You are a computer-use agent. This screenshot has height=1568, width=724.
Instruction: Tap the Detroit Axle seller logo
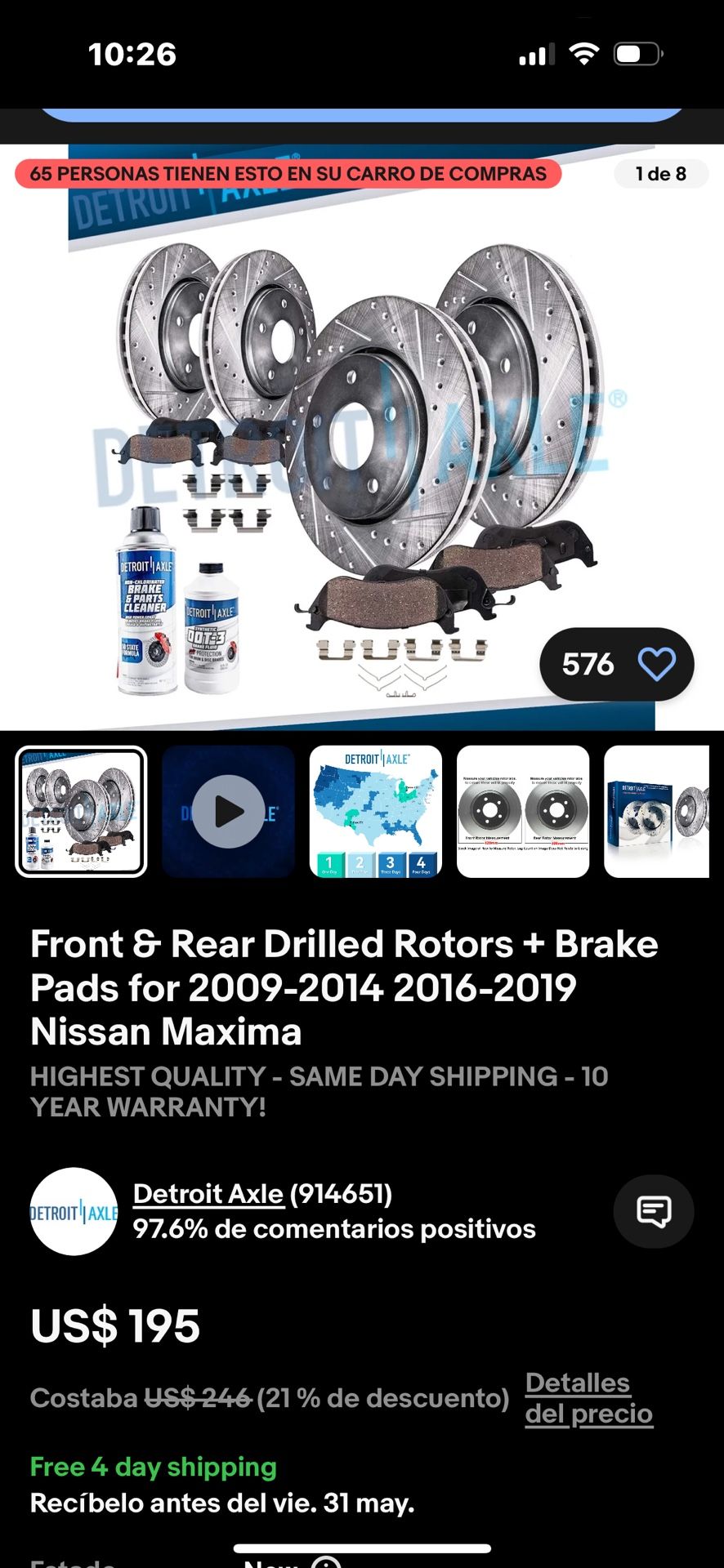click(x=74, y=1211)
